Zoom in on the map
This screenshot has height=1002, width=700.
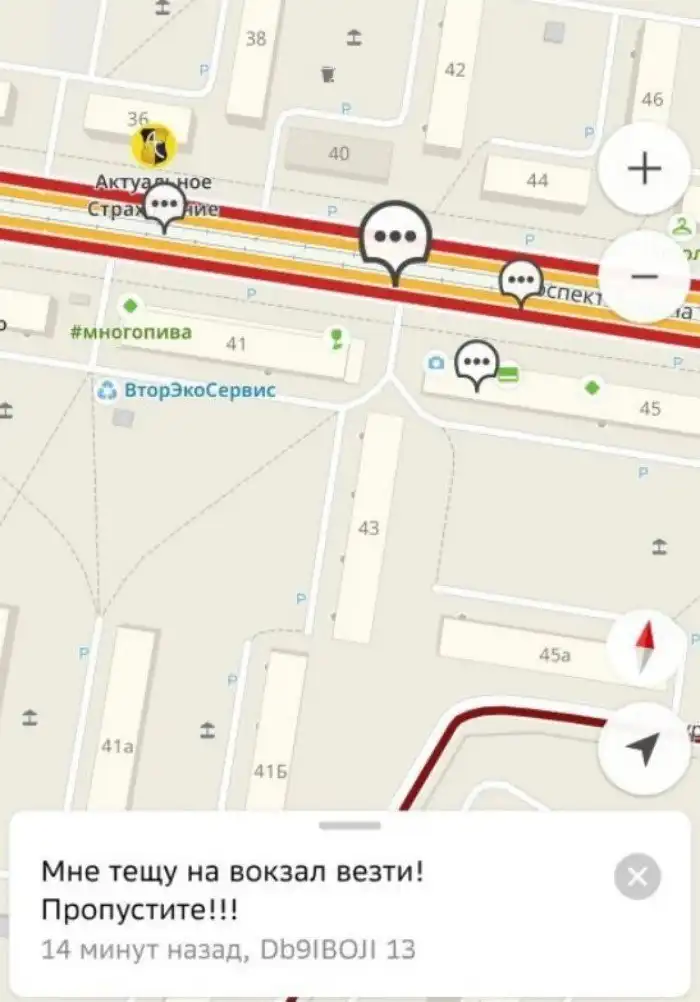pos(644,168)
